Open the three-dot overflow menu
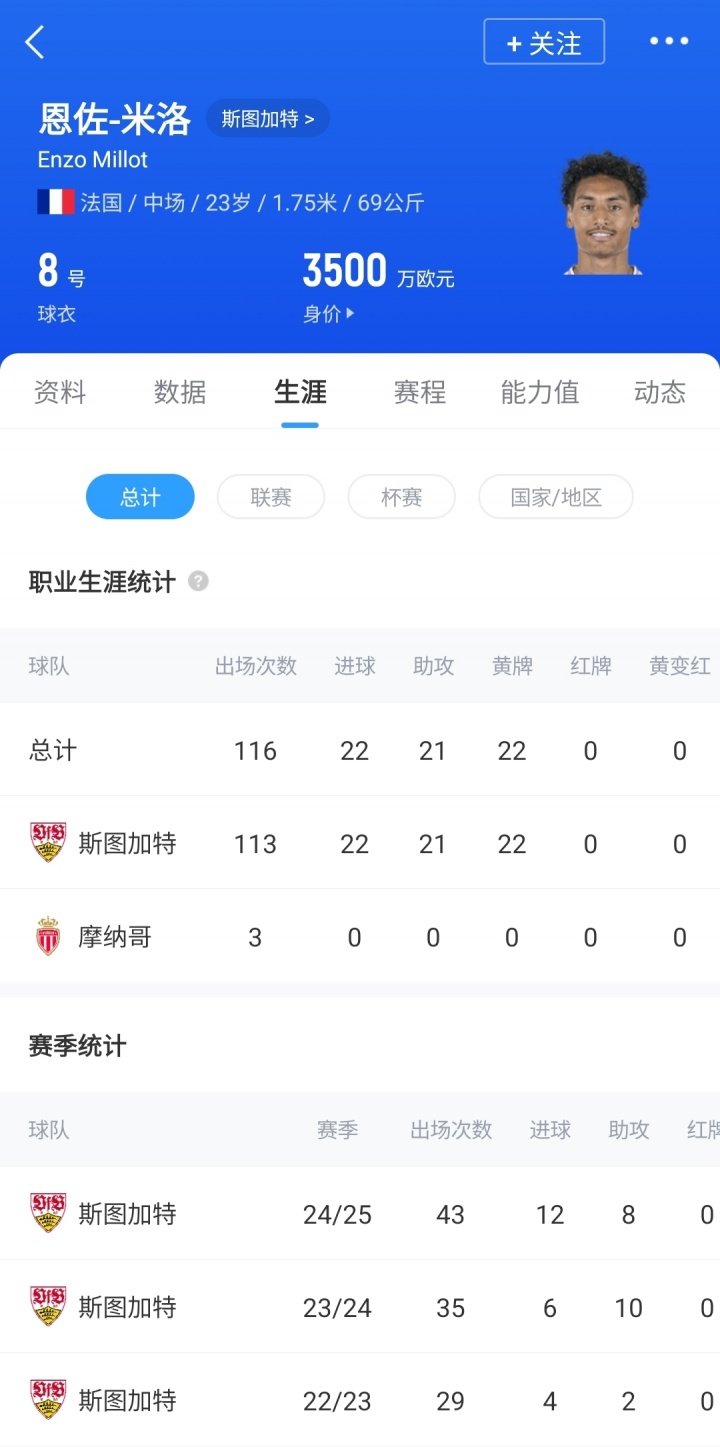Viewport: 720px width, 1447px height. pos(669,41)
